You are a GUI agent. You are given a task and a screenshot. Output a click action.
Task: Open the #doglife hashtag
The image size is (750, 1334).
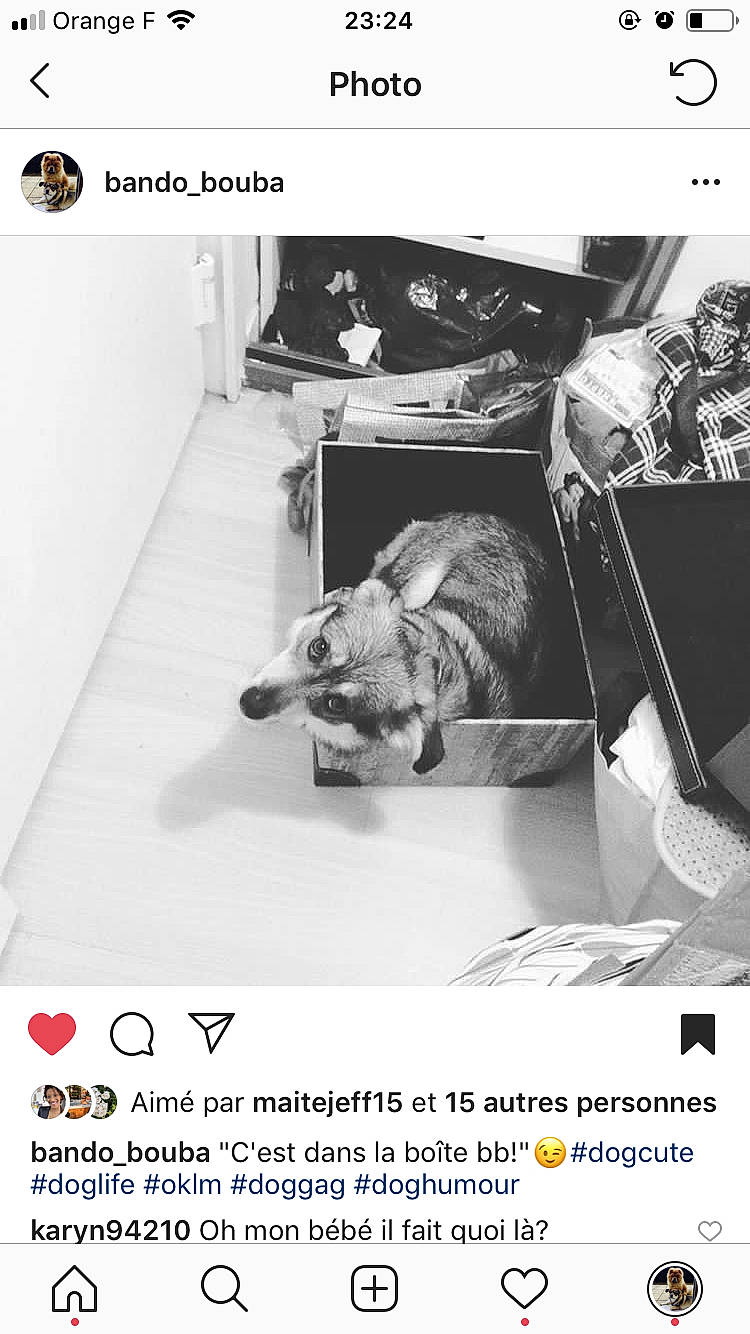click(x=84, y=1185)
